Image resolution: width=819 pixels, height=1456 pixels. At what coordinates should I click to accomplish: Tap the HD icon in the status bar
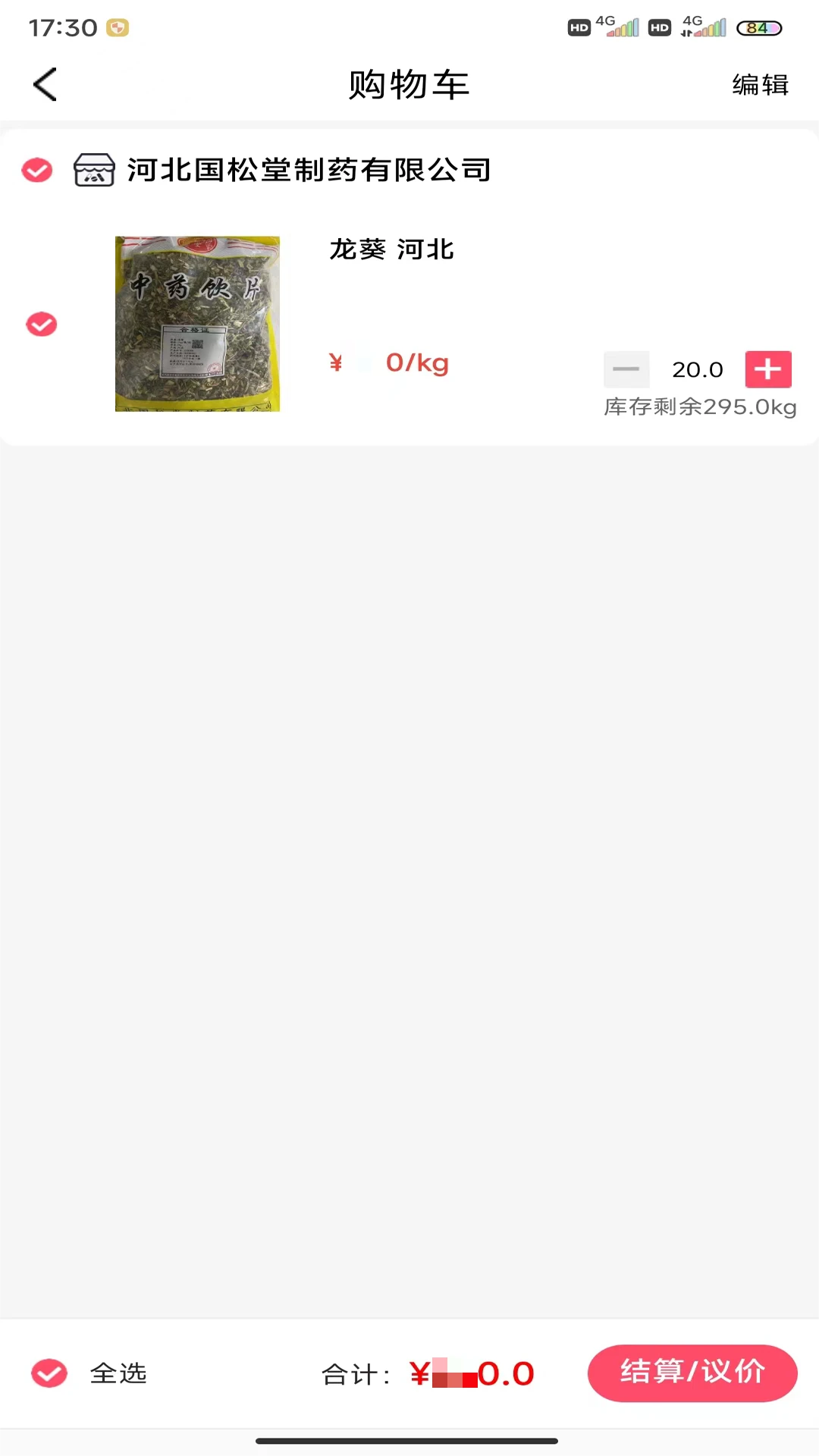[x=579, y=27]
